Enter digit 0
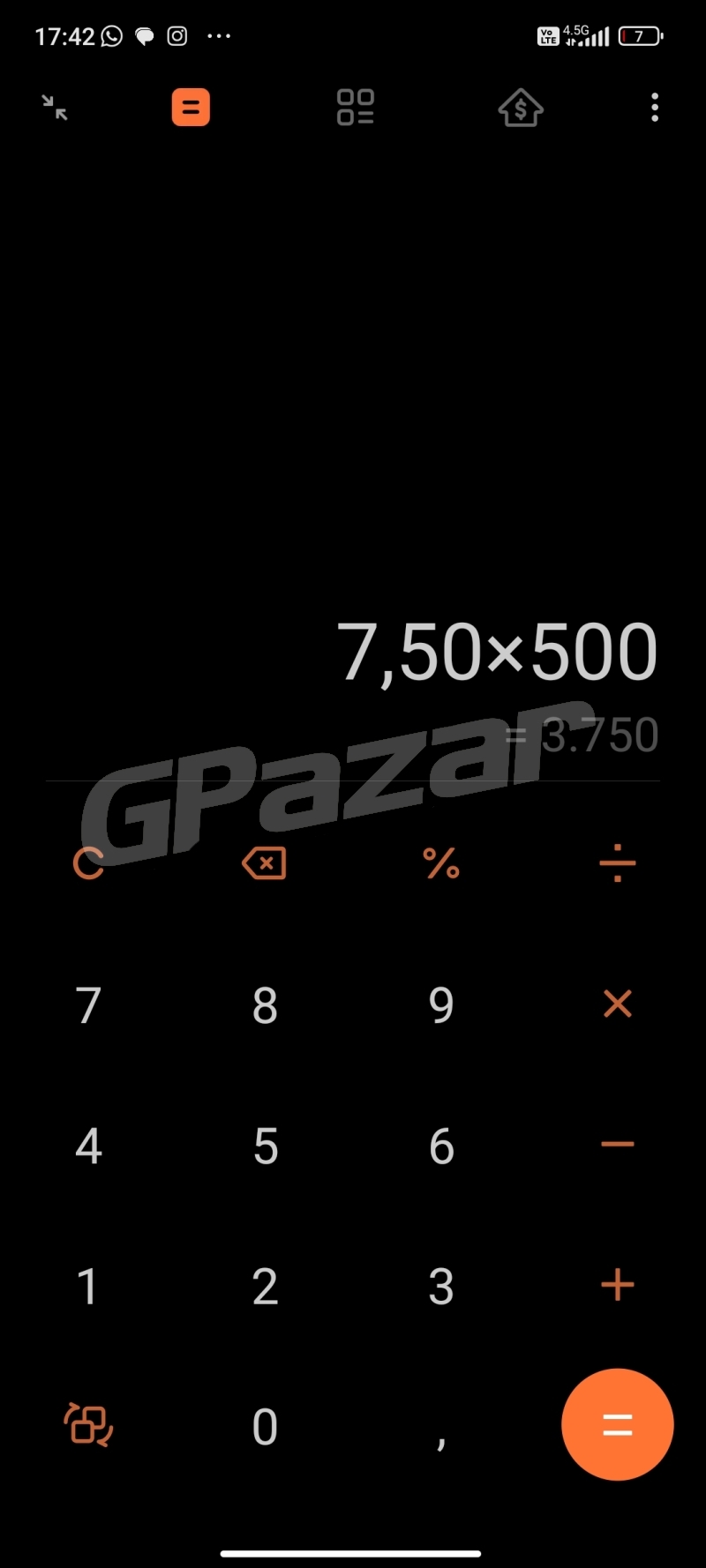 tap(265, 1426)
